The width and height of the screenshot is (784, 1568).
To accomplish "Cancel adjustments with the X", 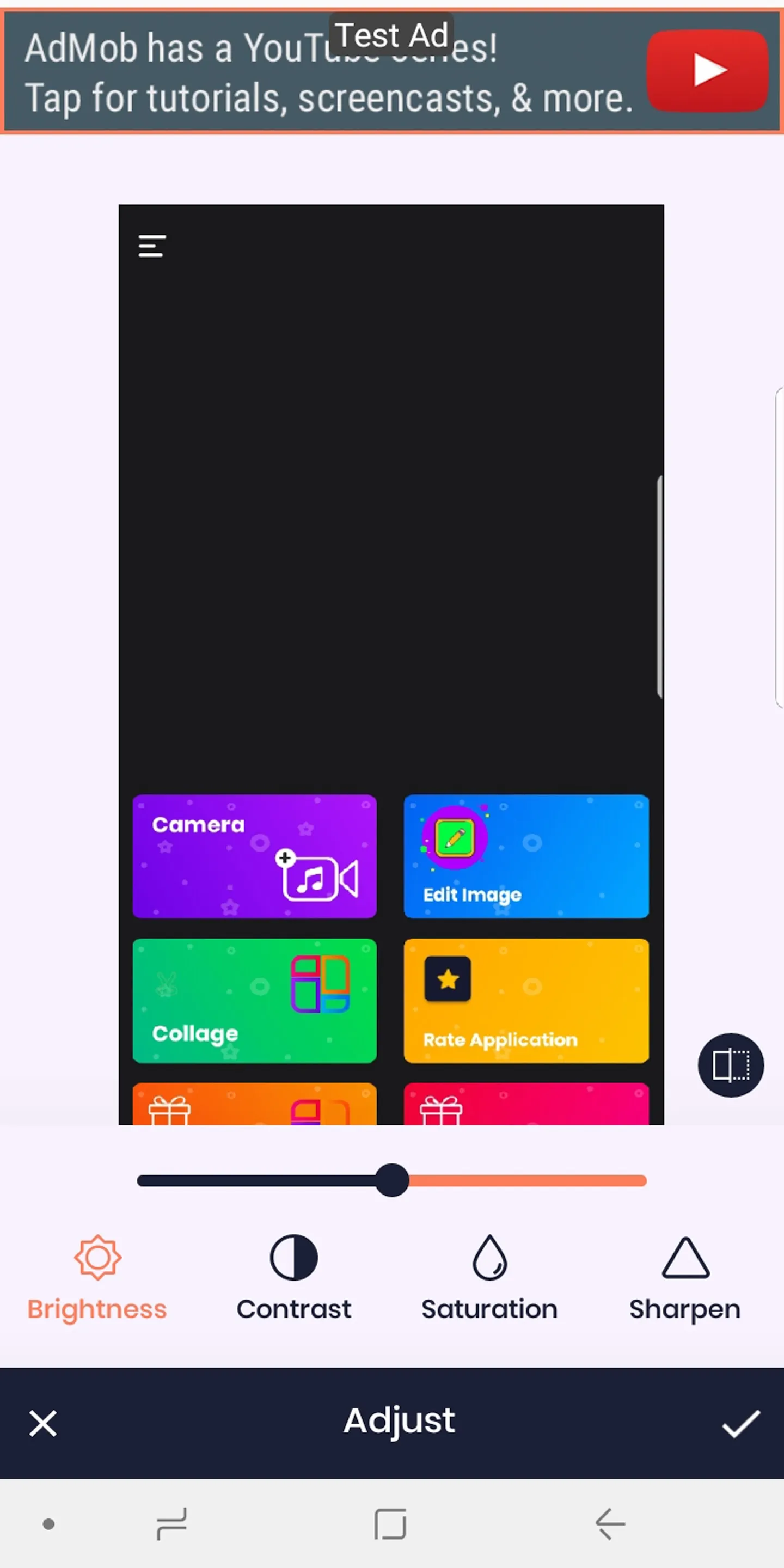I will click(42, 1423).
